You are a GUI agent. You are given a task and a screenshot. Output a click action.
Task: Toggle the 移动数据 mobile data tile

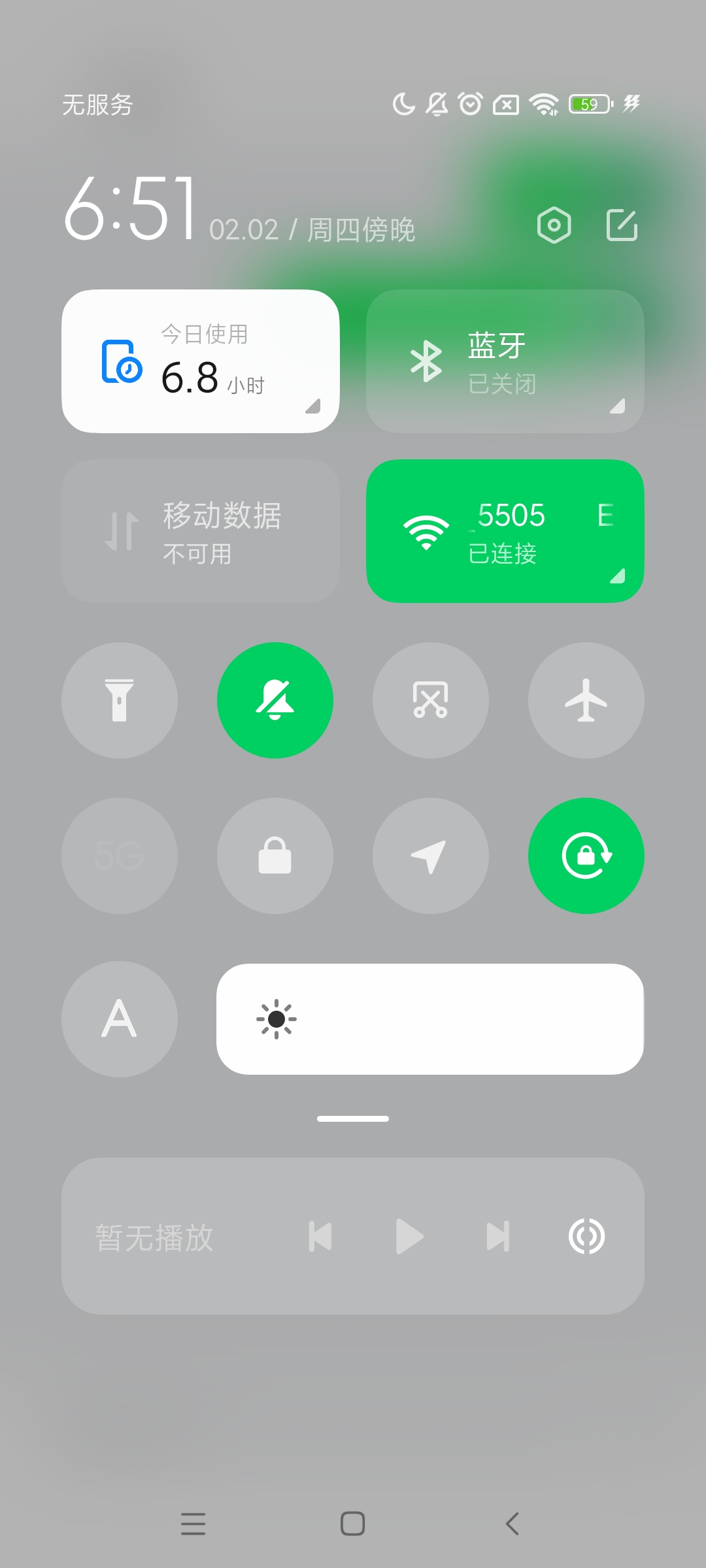pyautogui.click(x=200, y=531)
